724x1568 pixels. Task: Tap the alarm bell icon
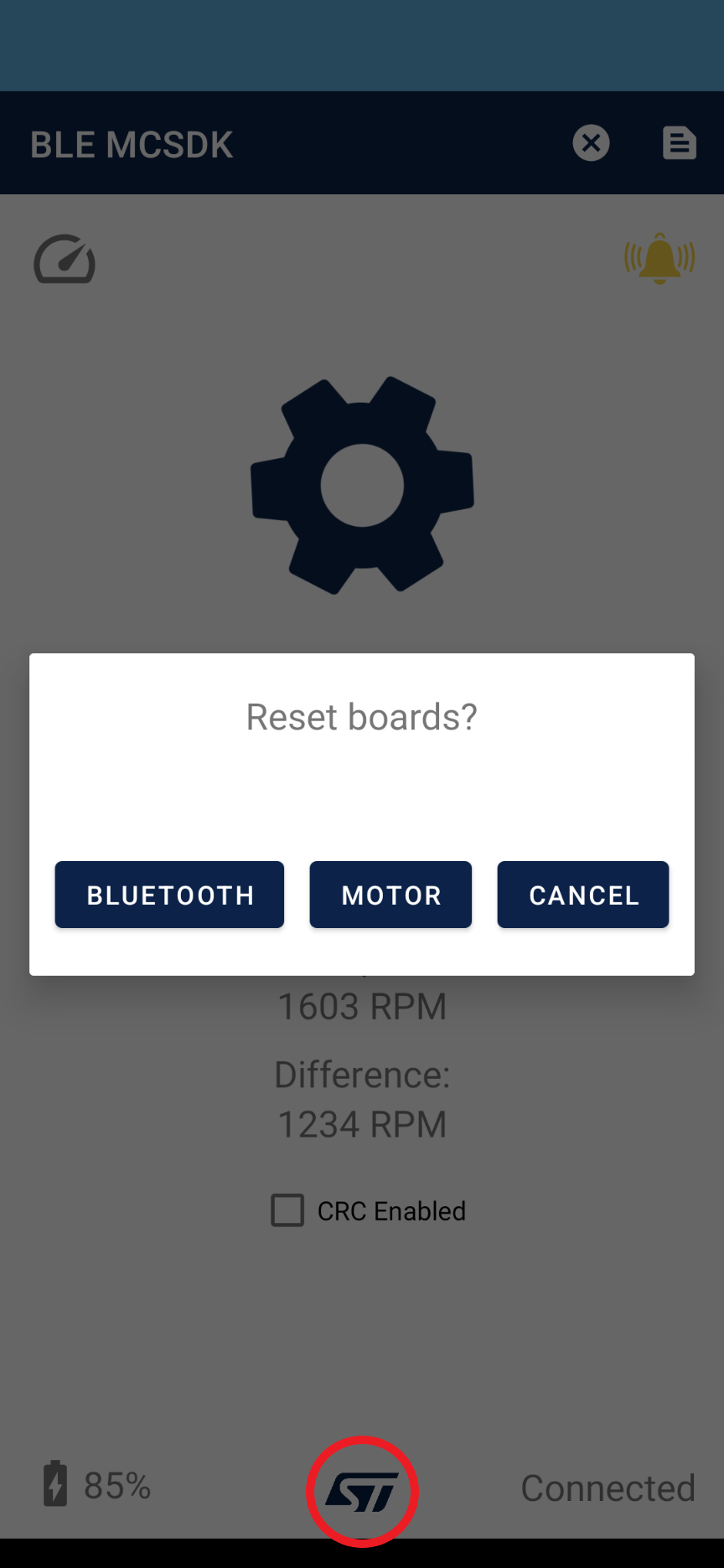(659, 258)
